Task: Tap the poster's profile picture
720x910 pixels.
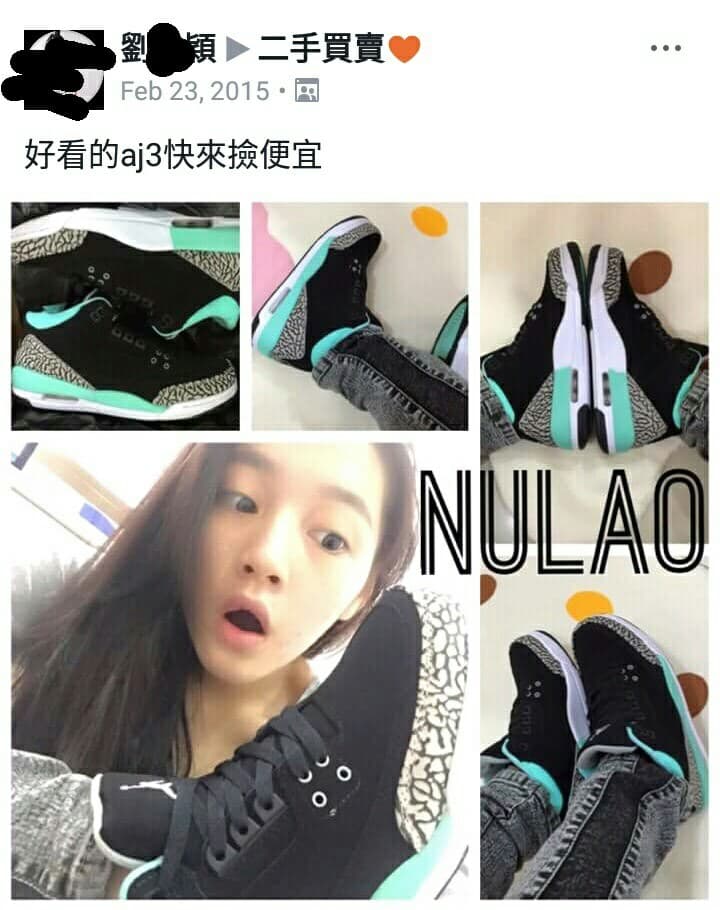Action: [60, 68]
